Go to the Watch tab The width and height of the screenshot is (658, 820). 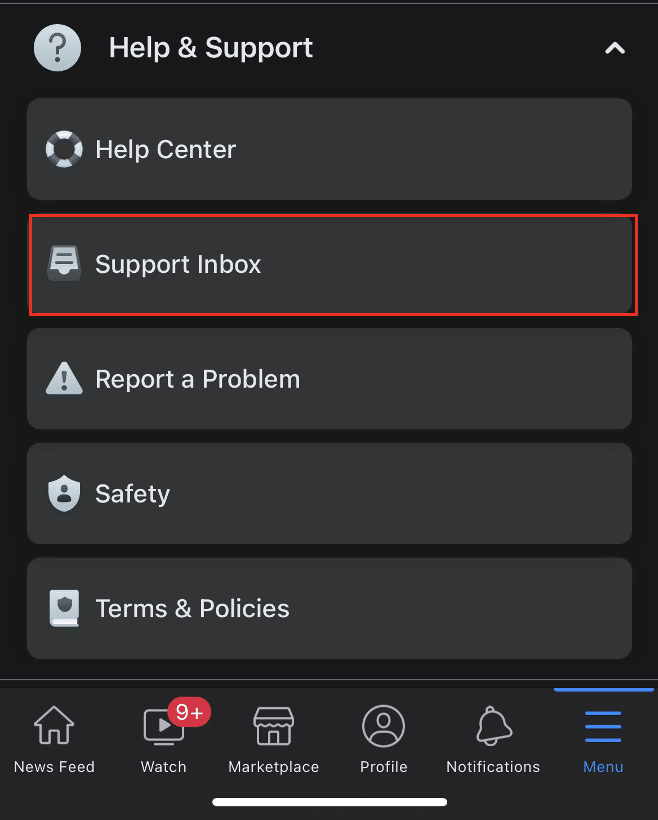[x=164, y=740]
